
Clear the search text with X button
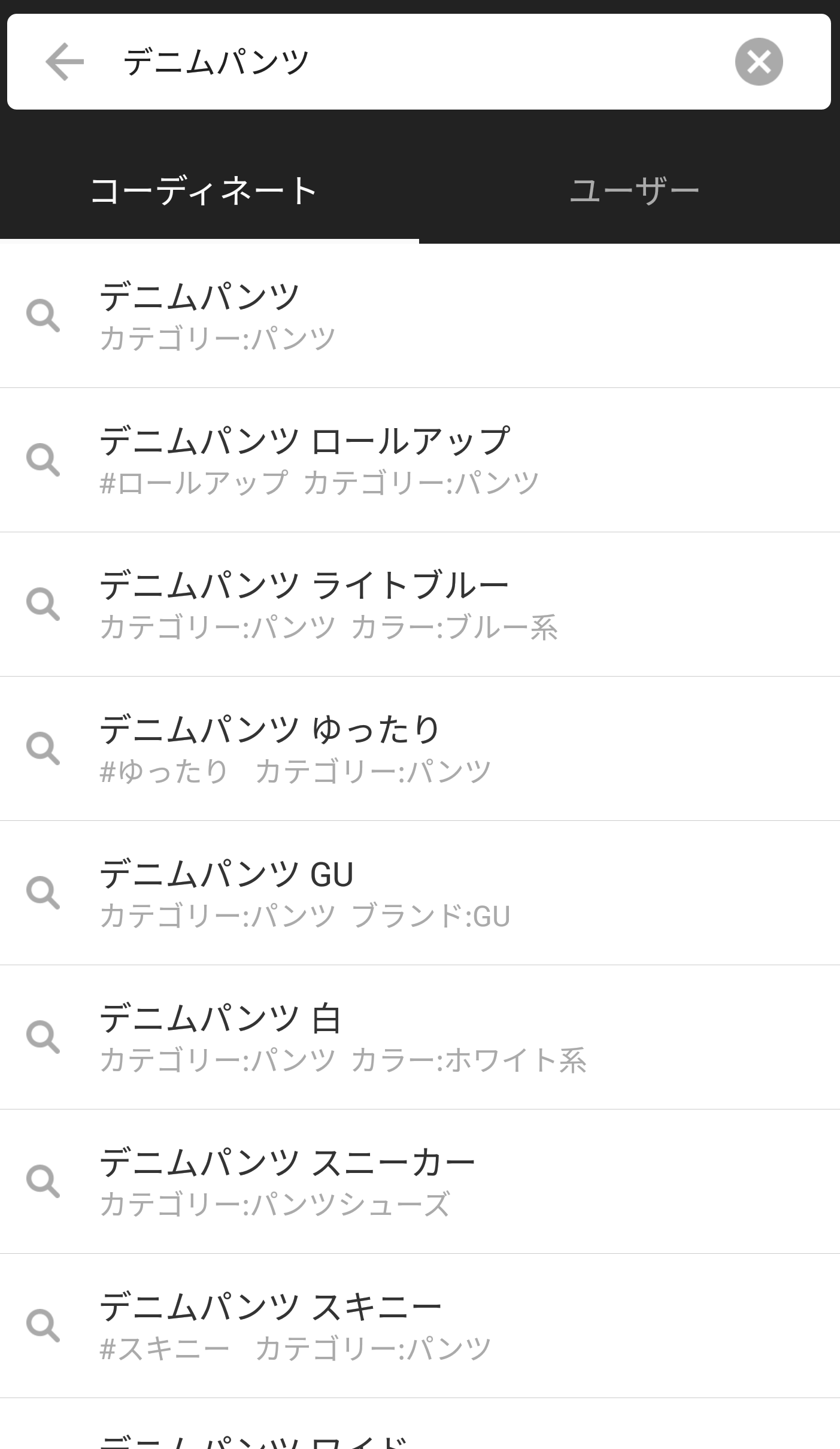coord(759,62)
